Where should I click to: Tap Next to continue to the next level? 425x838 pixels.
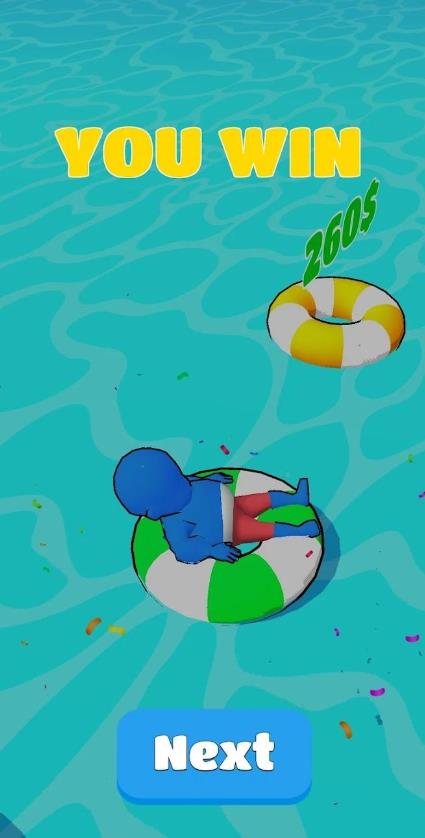pos(214,755)
